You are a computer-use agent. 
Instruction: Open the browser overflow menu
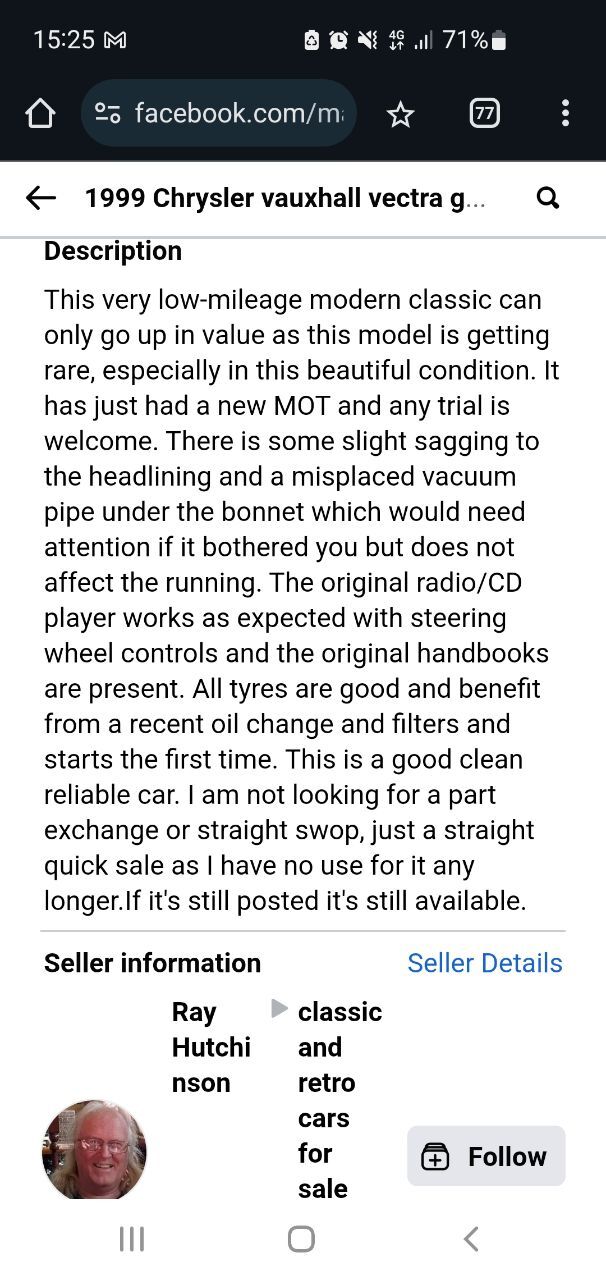pos(565,113)
